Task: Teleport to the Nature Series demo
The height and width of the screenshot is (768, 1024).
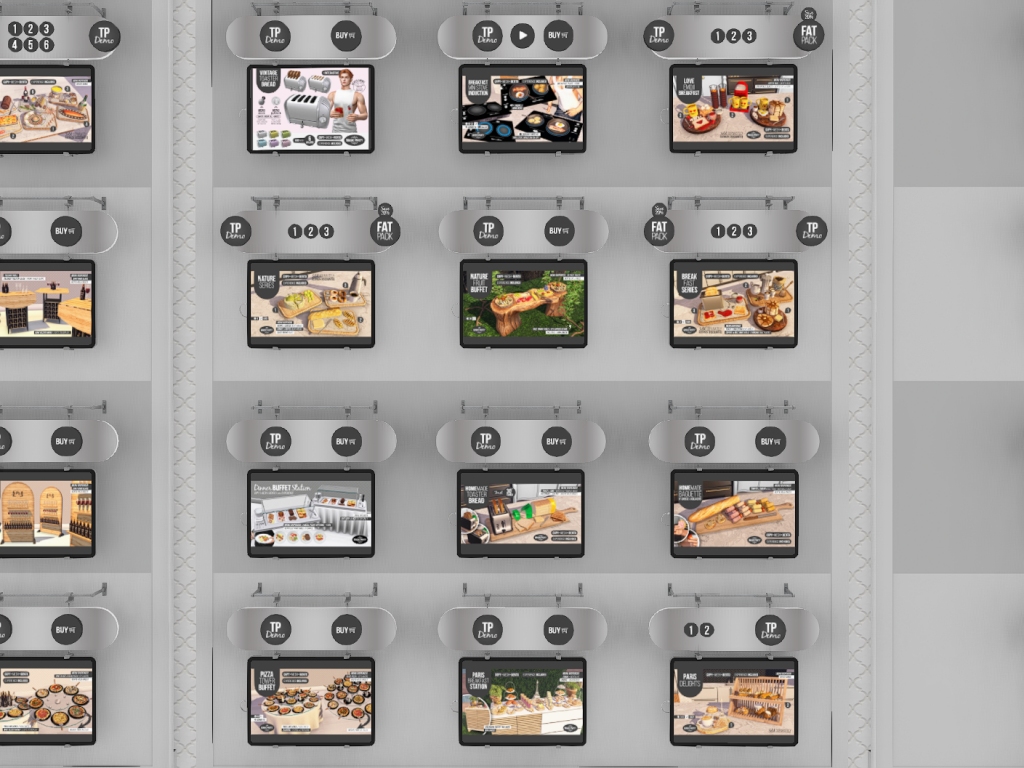Action: pyautogui.click(x=236, y=231)
